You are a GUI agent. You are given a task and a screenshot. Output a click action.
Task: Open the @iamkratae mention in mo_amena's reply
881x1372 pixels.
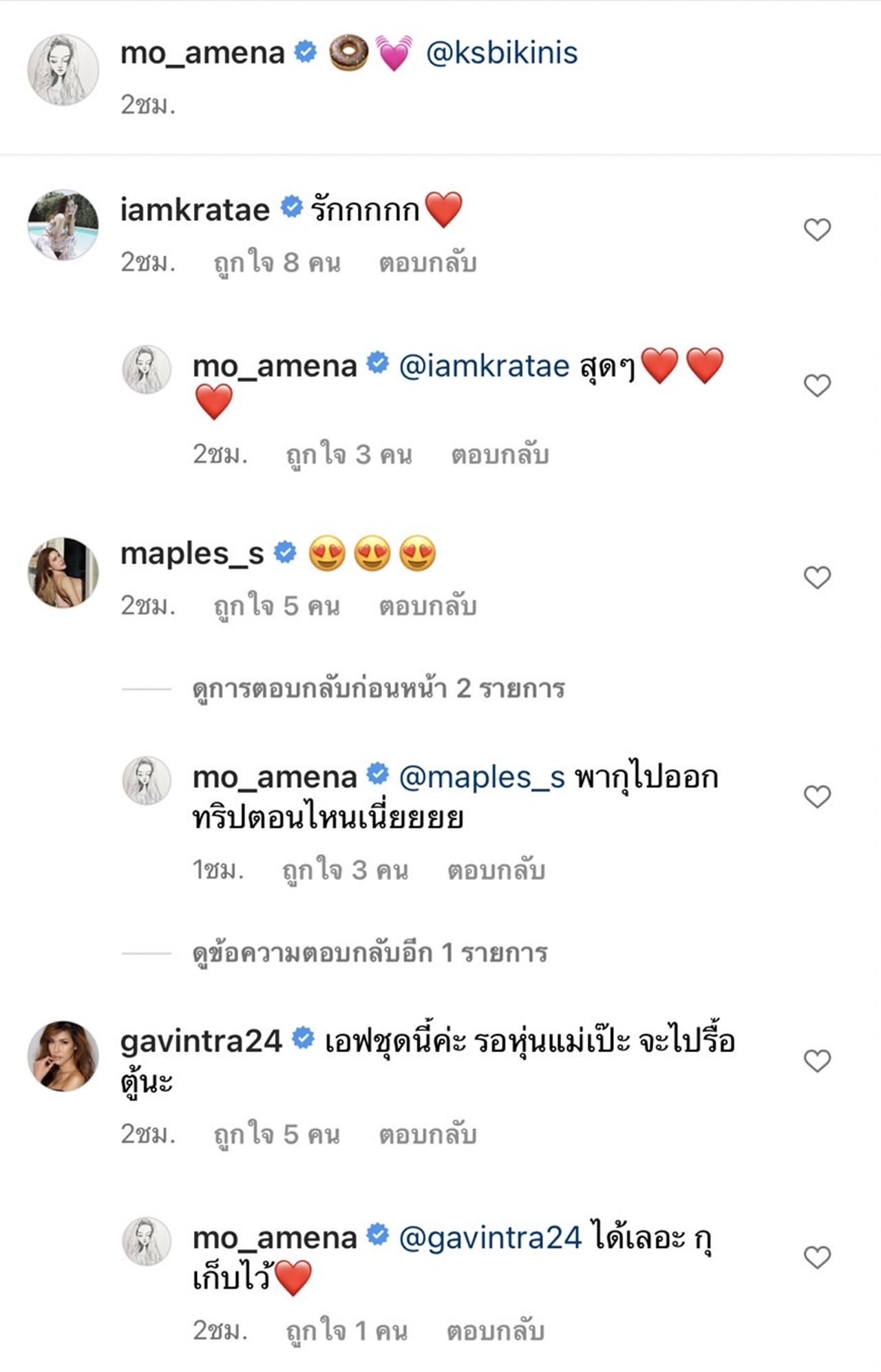(484, 367)
